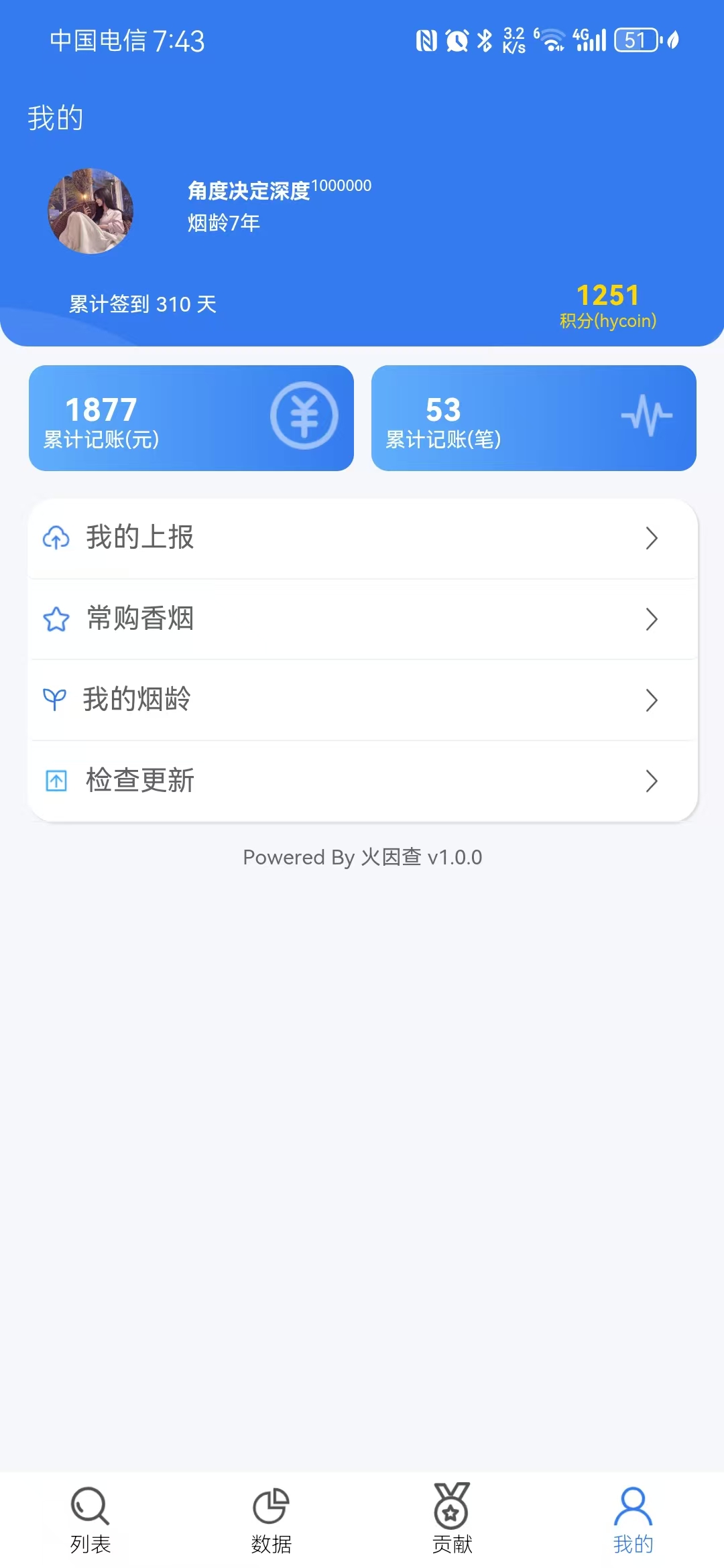Image resolution: width=724 pixels, height=1568 pixels.
Task: Tap the sprout icon beside 我的烟龄
Action: click(x=57, y=700)
